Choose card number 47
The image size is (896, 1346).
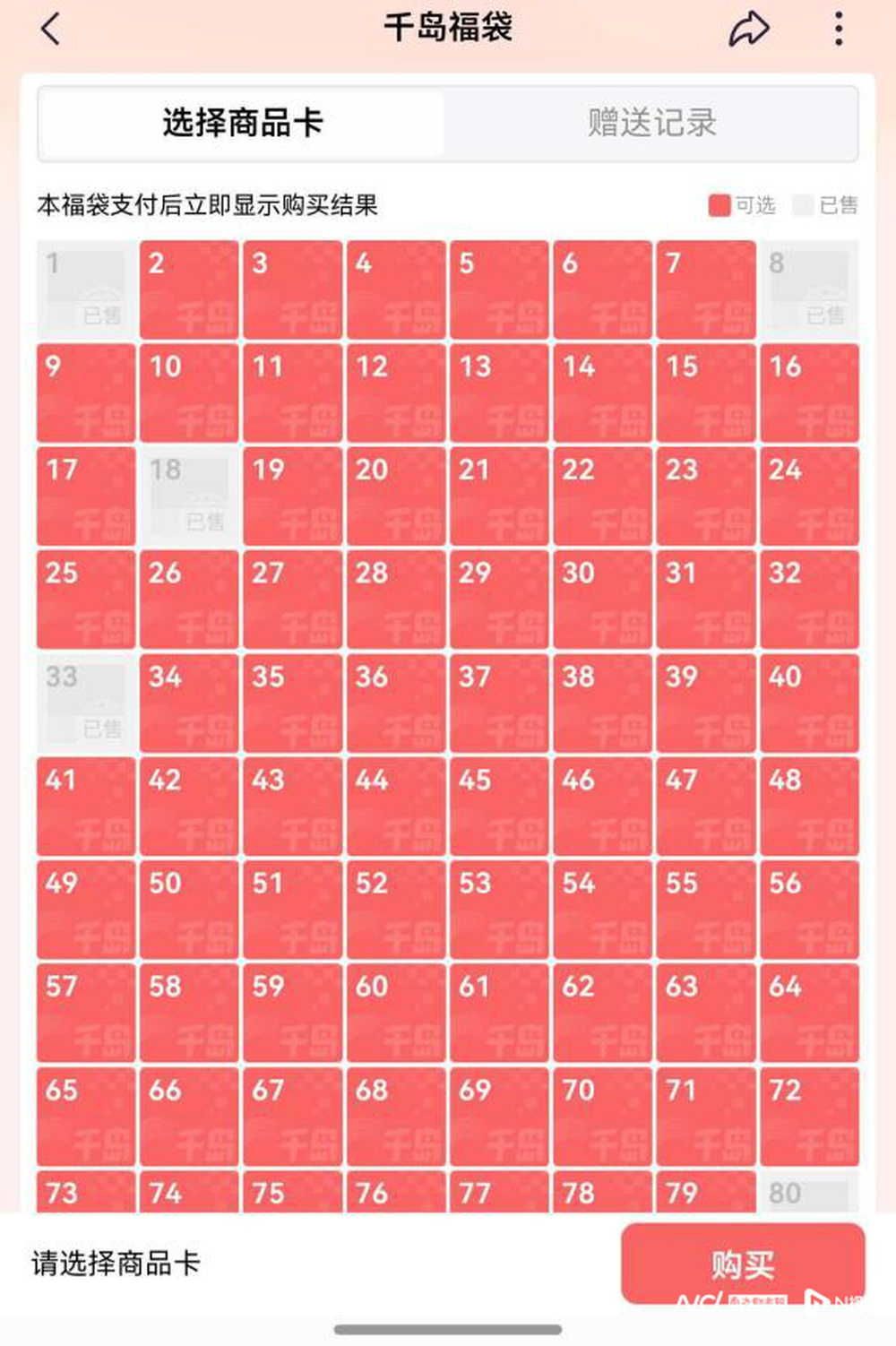click(x=705, y=806)
